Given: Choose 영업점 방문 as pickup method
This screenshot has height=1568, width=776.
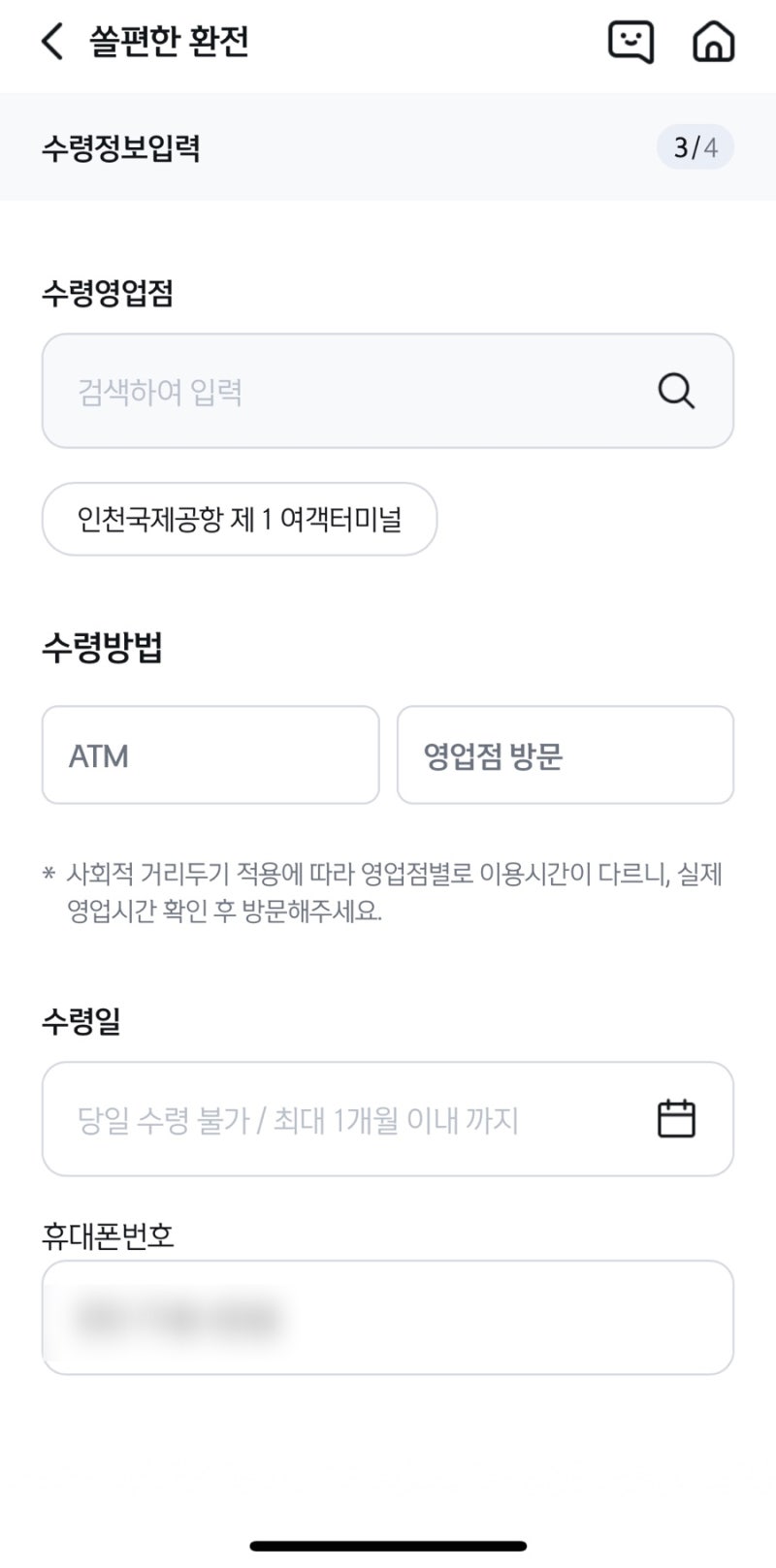Looking at the screenshot, I should pos(566,754).
